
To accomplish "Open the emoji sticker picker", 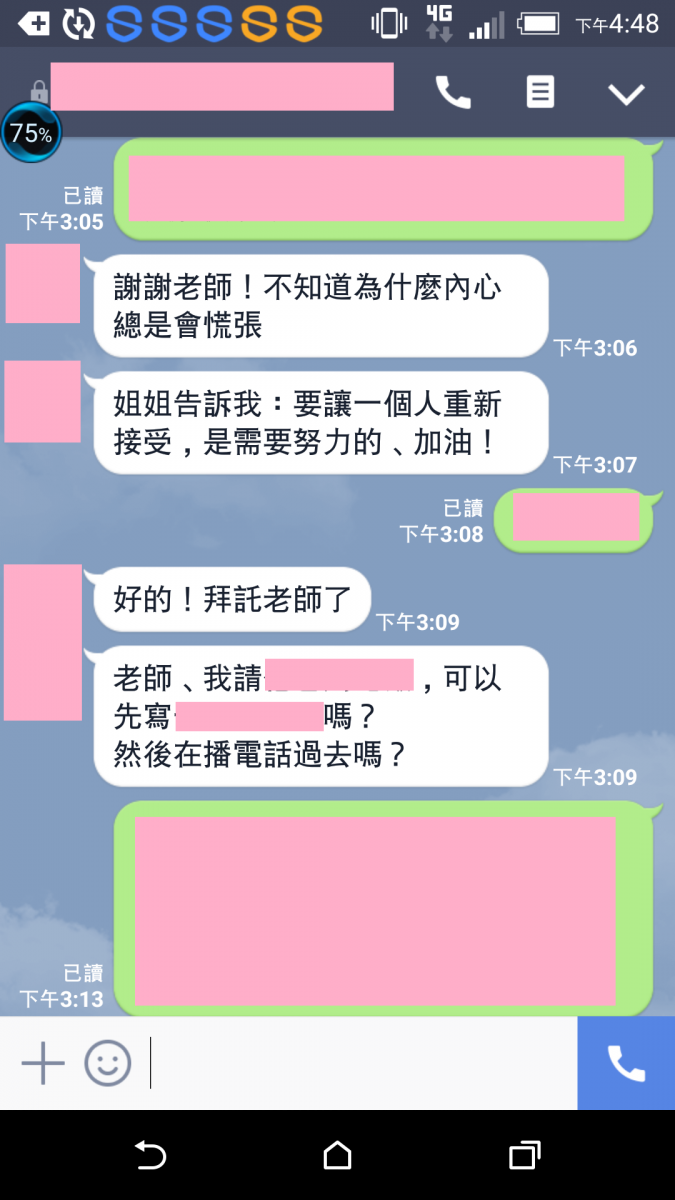I will (107, 1063).
